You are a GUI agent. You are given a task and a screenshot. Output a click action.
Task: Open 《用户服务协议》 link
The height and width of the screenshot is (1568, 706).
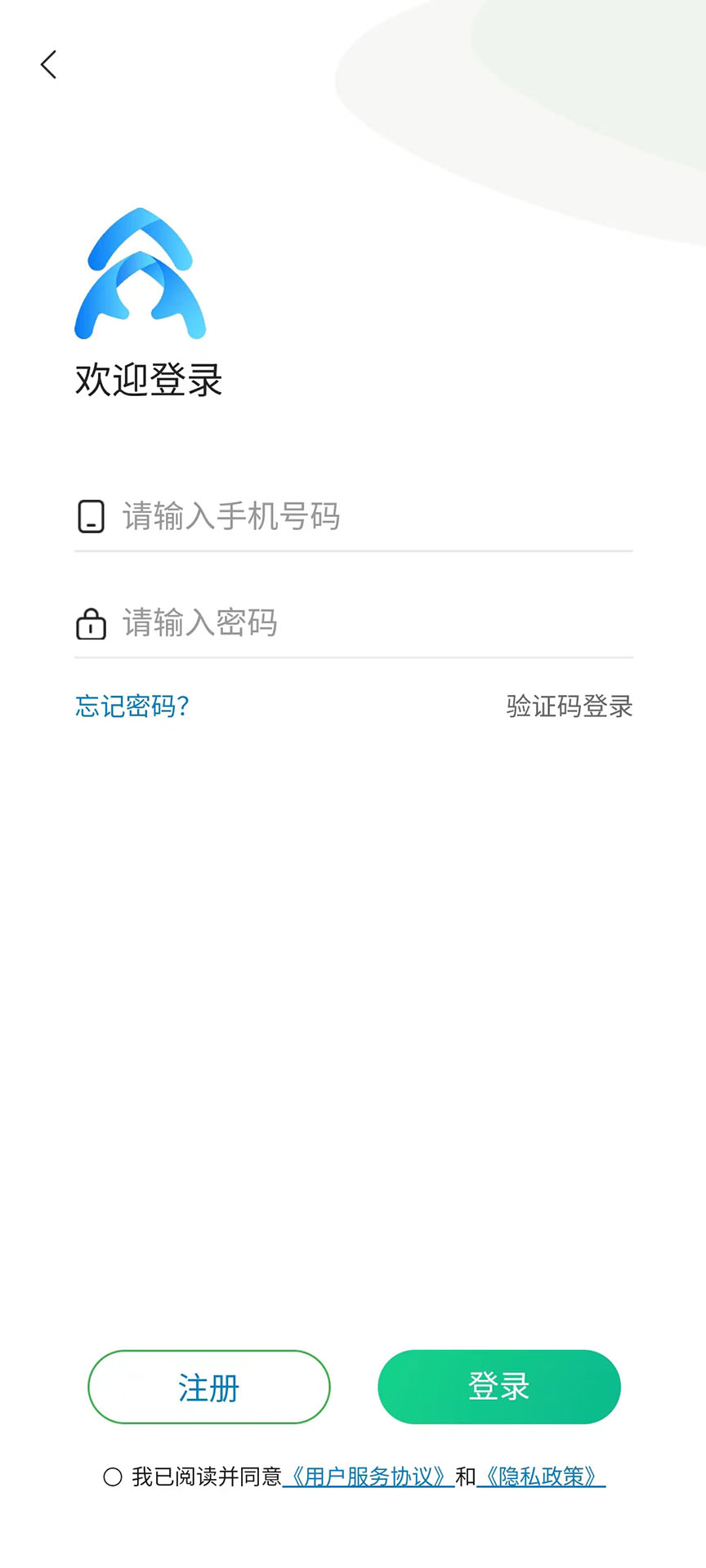coord(369,1477)
